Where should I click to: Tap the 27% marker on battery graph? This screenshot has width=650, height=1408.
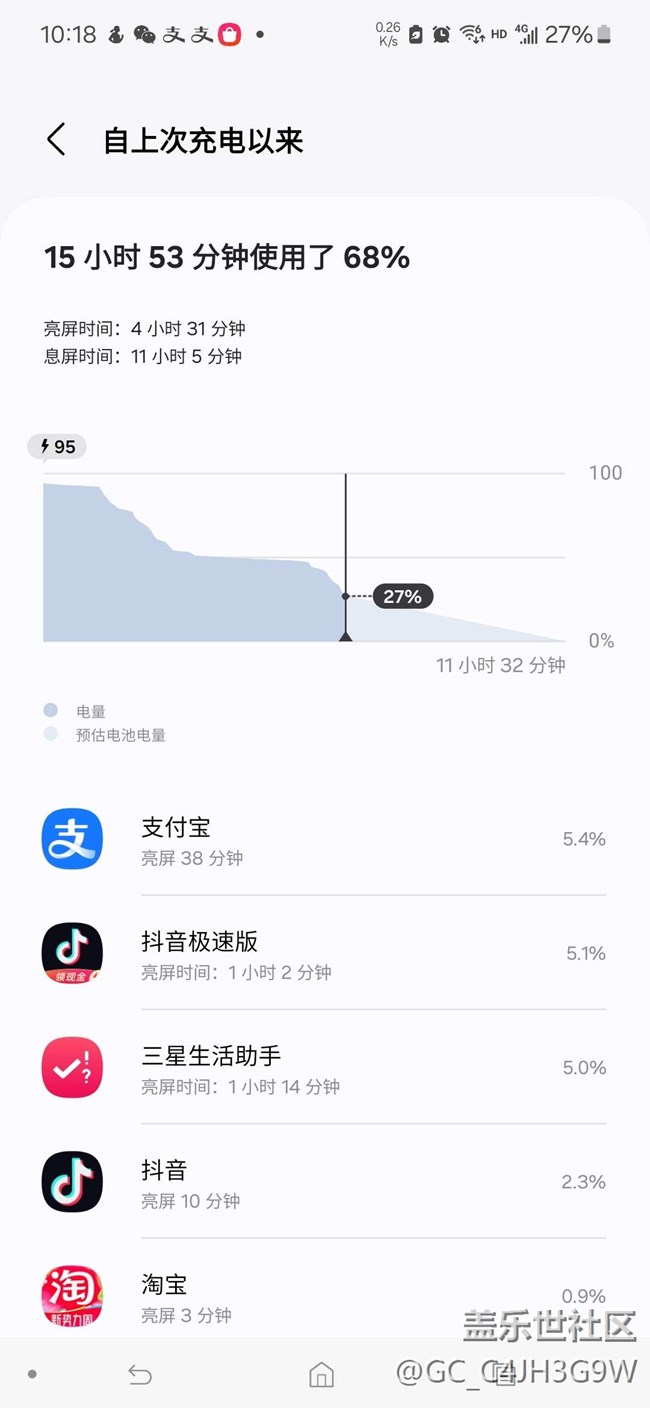(x=402, y=597)
